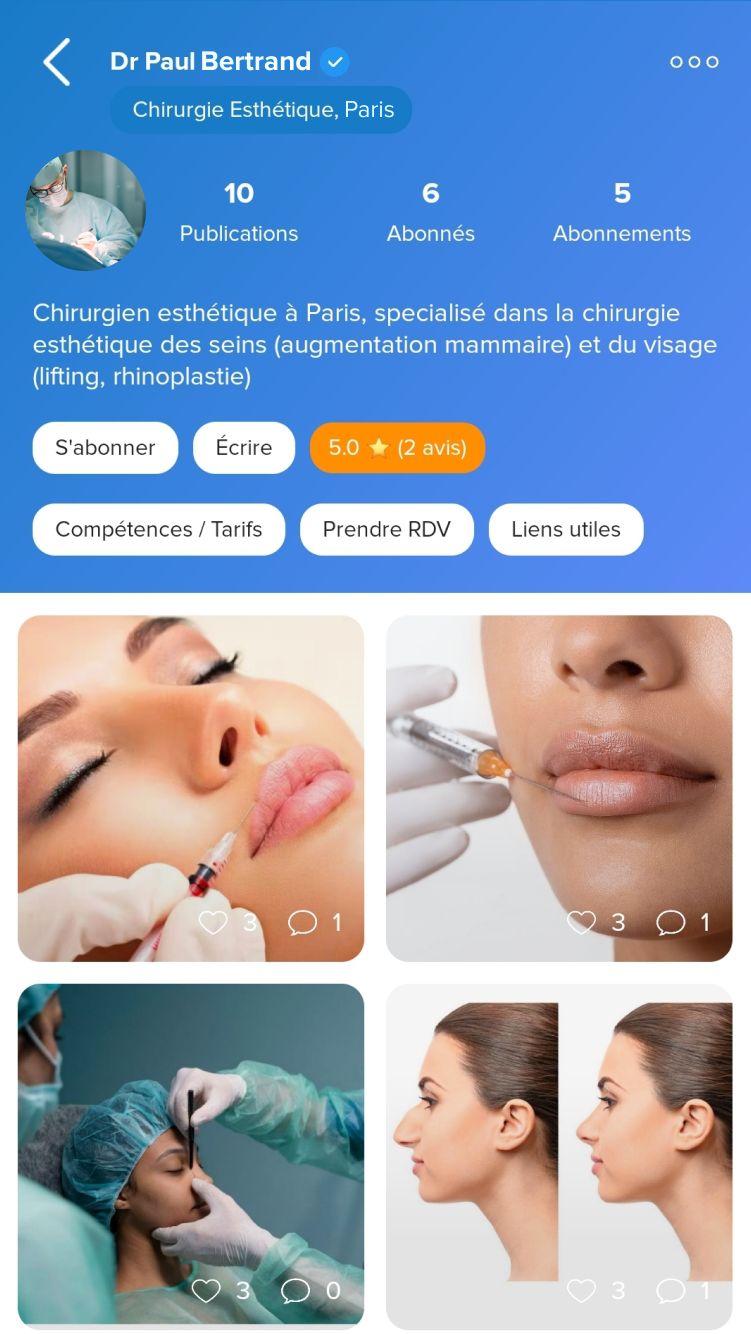751x1334 pixels.
Task: Like the before-after rhinoplasty post
Action: pyautogui.click(x=581, y=1291)
